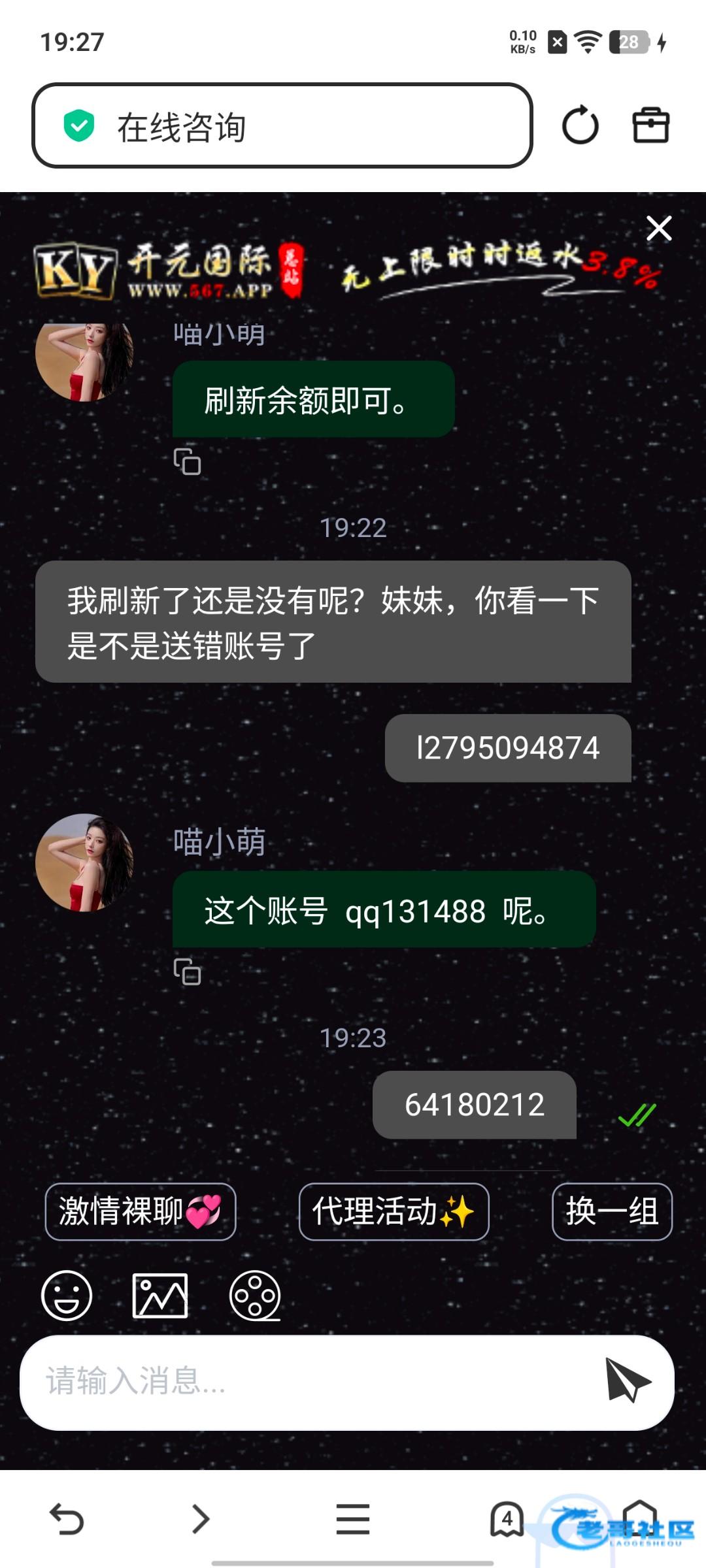Close the chat window with the X
Screen dimensions: 706x1568
[x=658, y=229]
